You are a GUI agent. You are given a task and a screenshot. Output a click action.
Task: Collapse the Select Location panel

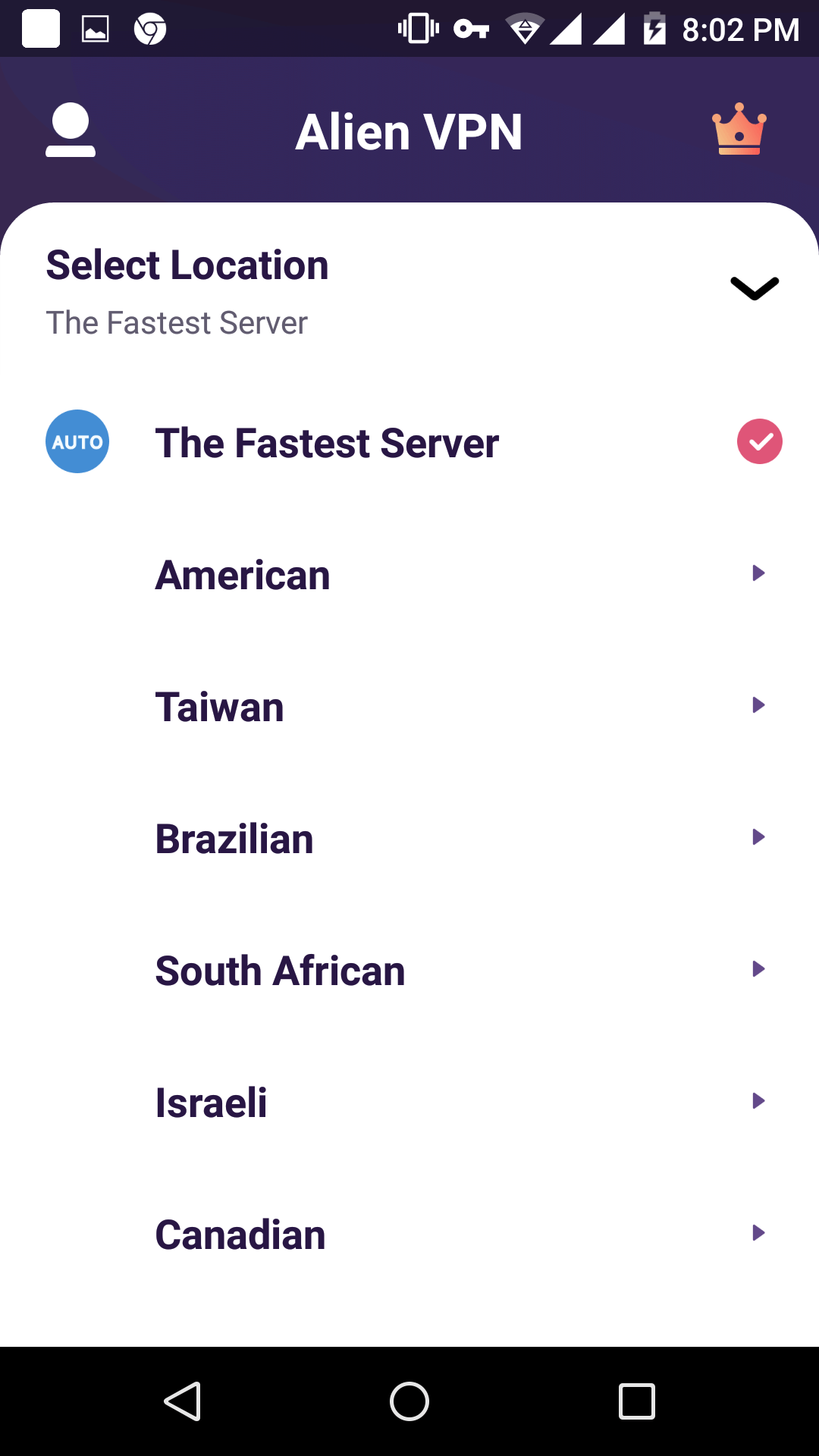tap(754, 288)
